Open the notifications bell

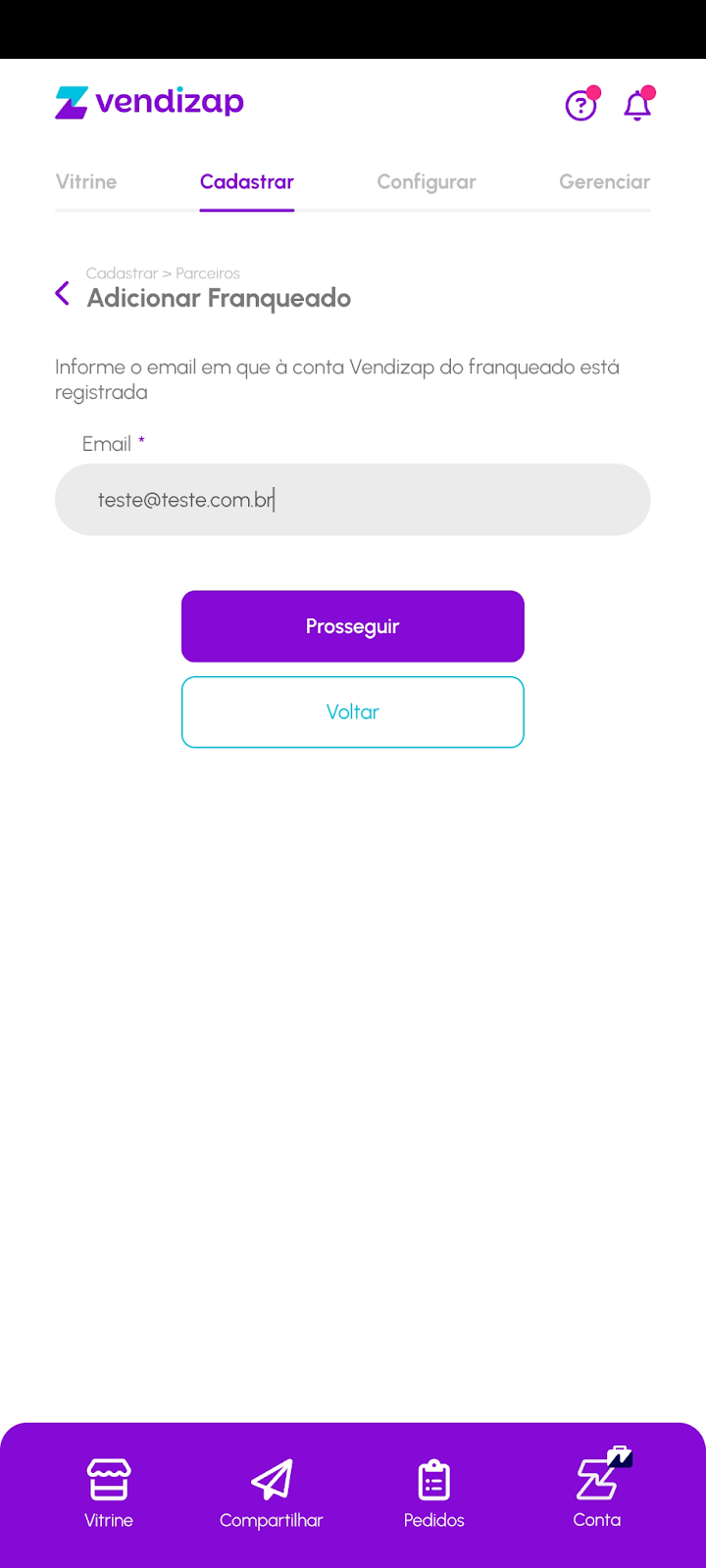tap(637, 105)
